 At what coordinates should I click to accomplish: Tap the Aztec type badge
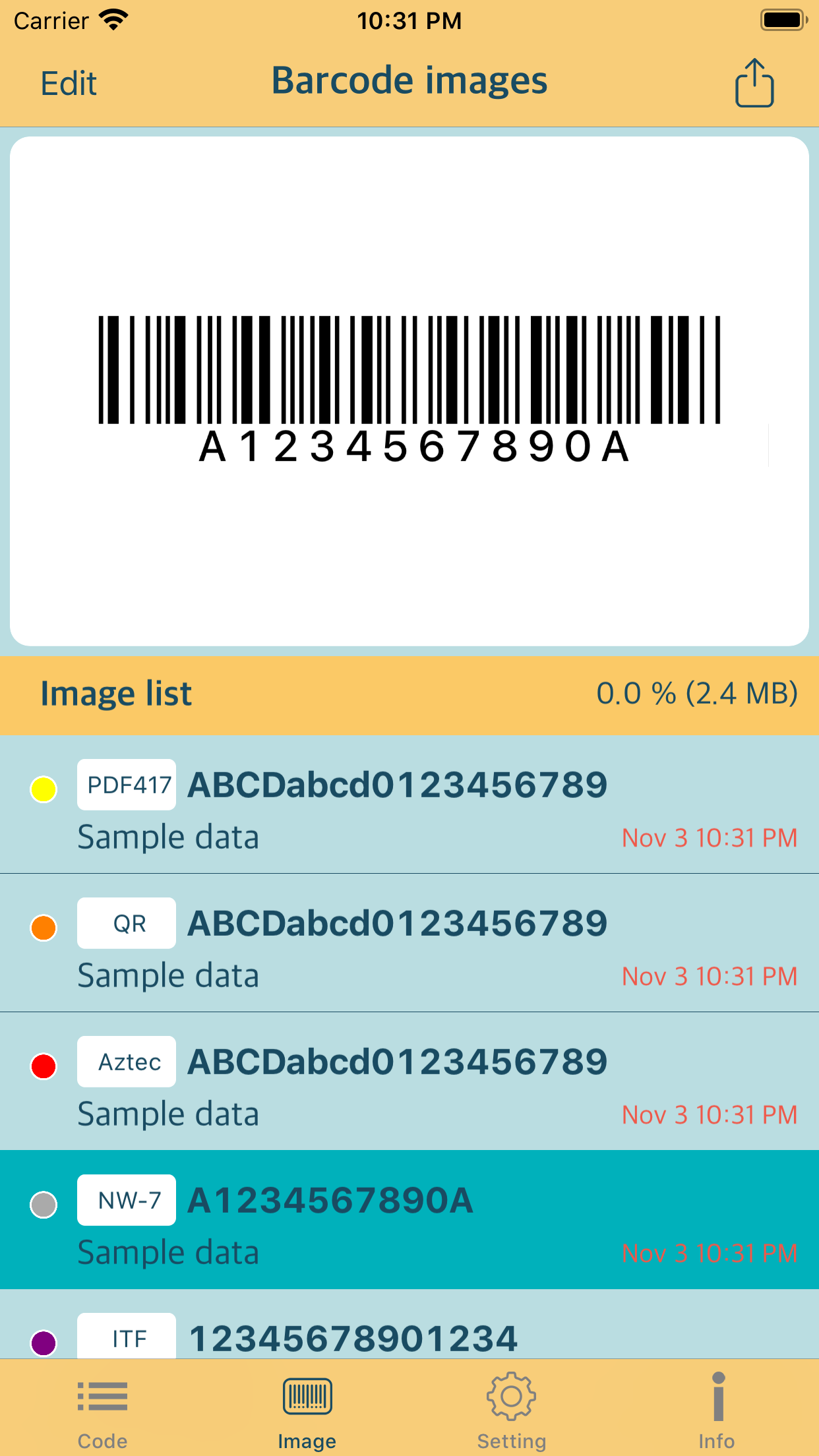tap(126, 1062)
